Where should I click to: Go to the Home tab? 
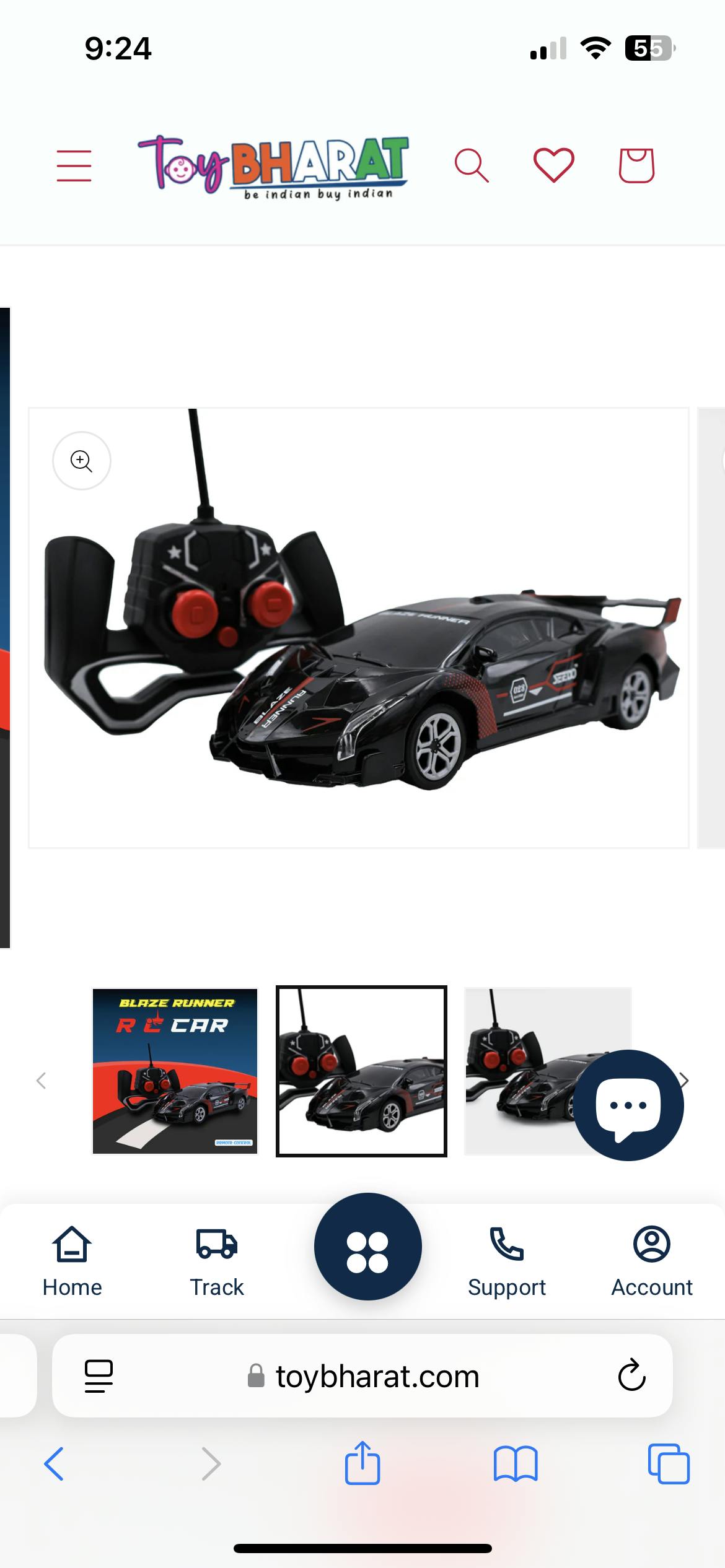[x=72, y=1261]
